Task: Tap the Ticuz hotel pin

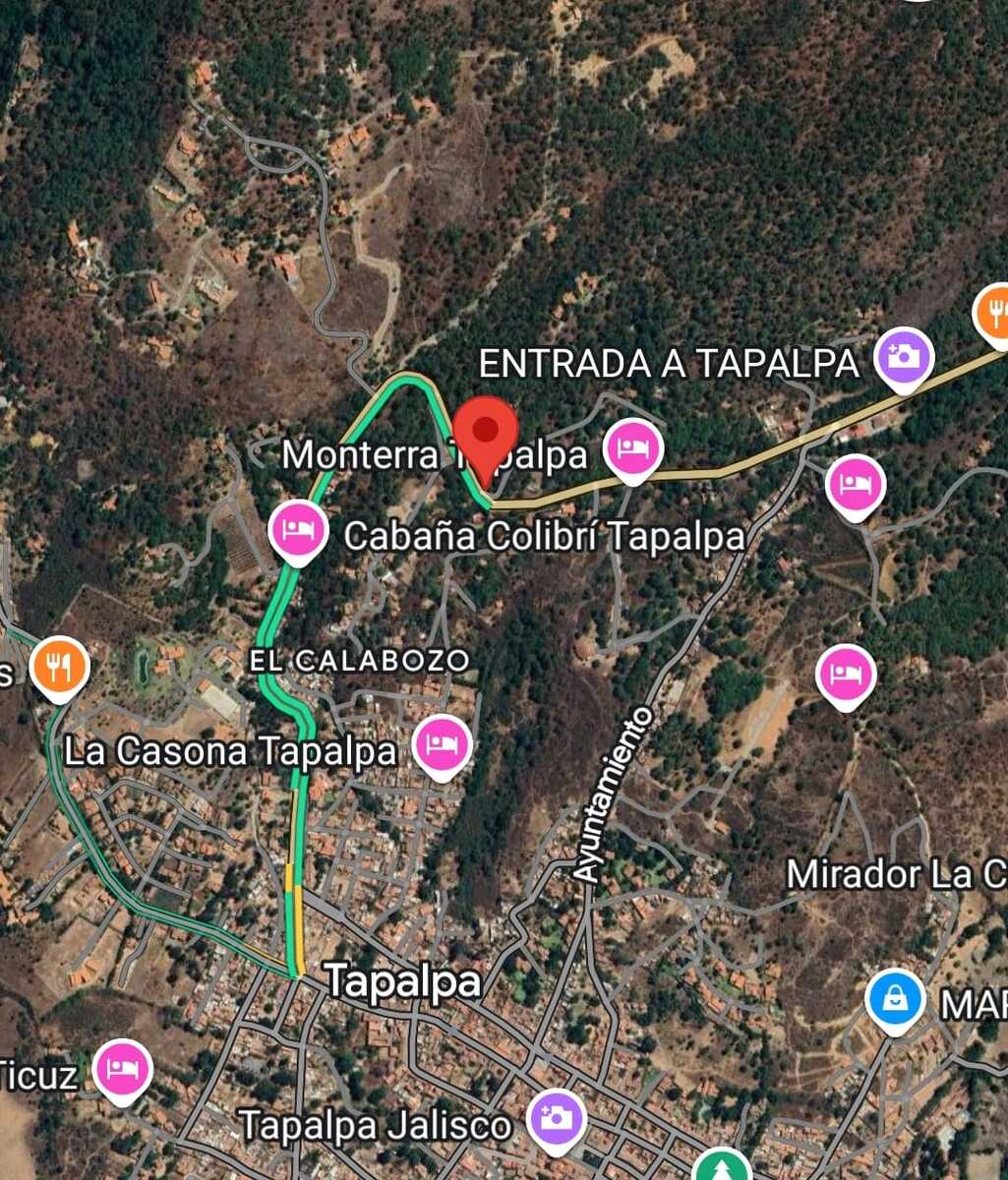Action: pyautogui.click(x=123, y=1070)
